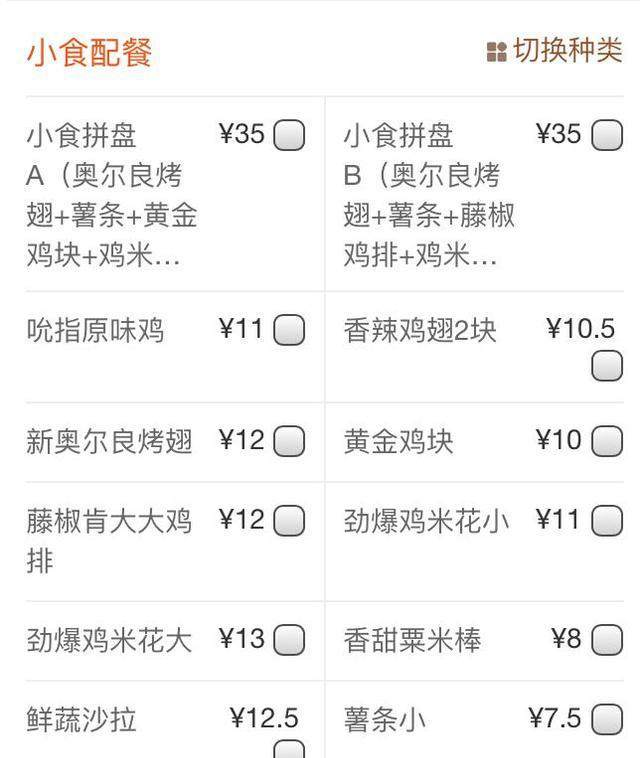Choose 香甜粟米棒 via its checkbox
Viewport: 640px width, 758px height.
(x=607, y=639)
